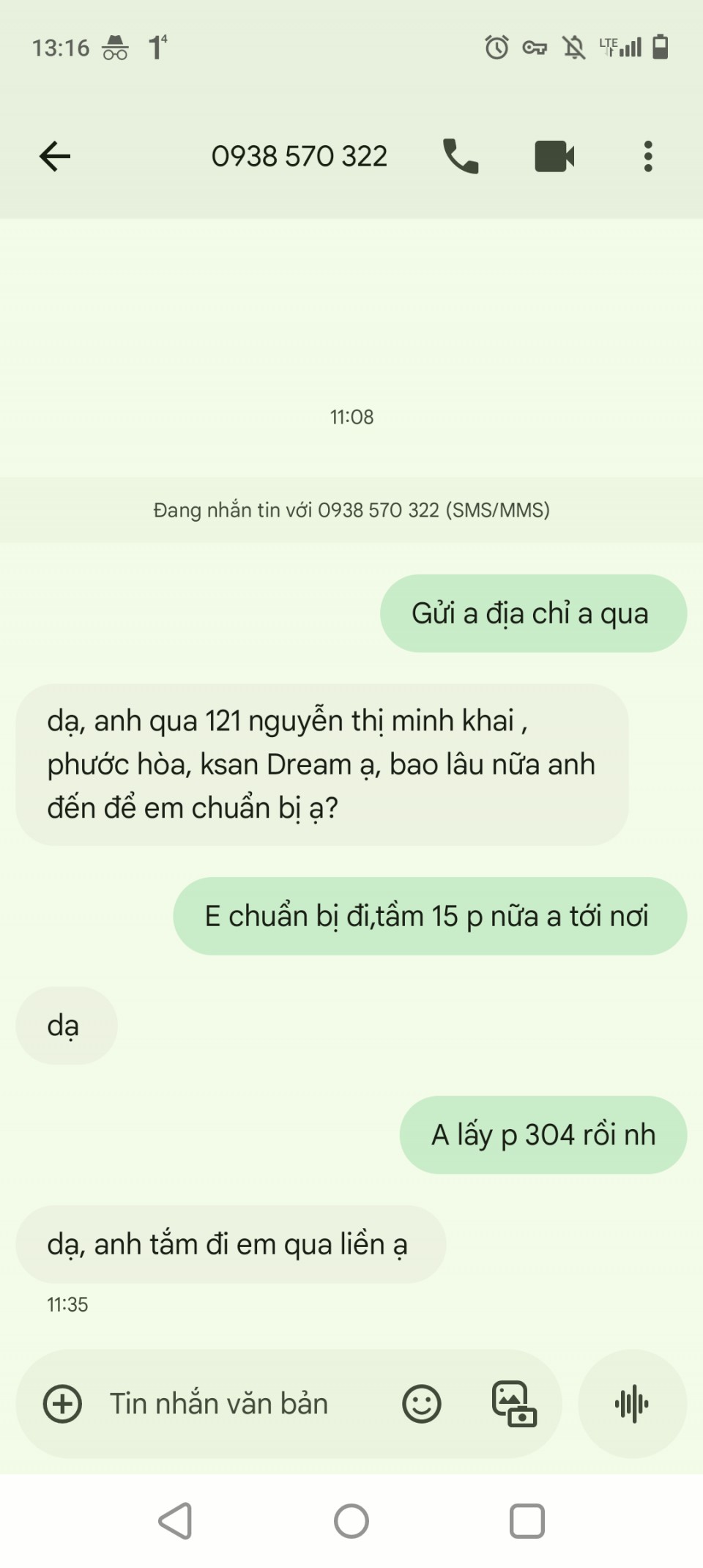This screenshot has height=1568, width=703.
Task: Open recent apps from the navigation bar
Action: point(527,1521)
